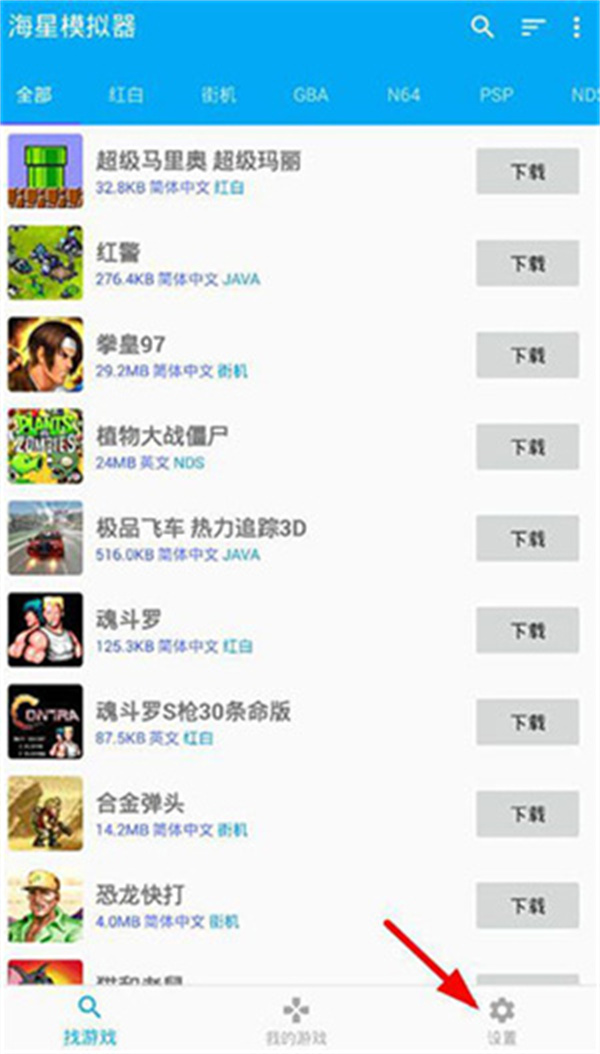Open the search icon in the app bar
The height and width of the screenshot is (1054, 600).
point(483,28)
